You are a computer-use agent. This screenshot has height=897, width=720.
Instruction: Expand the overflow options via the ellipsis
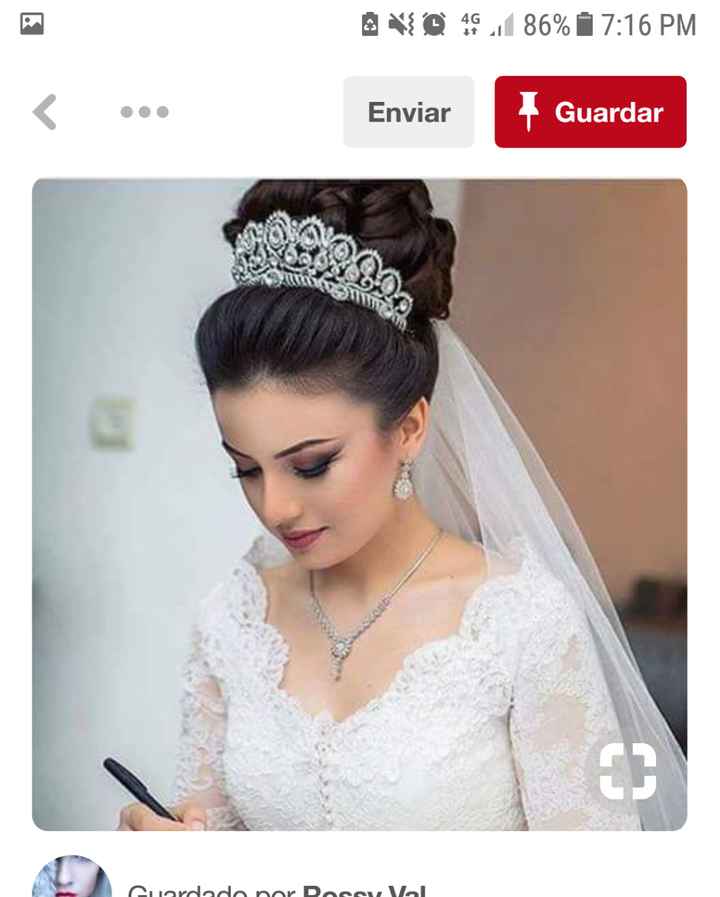143,112
